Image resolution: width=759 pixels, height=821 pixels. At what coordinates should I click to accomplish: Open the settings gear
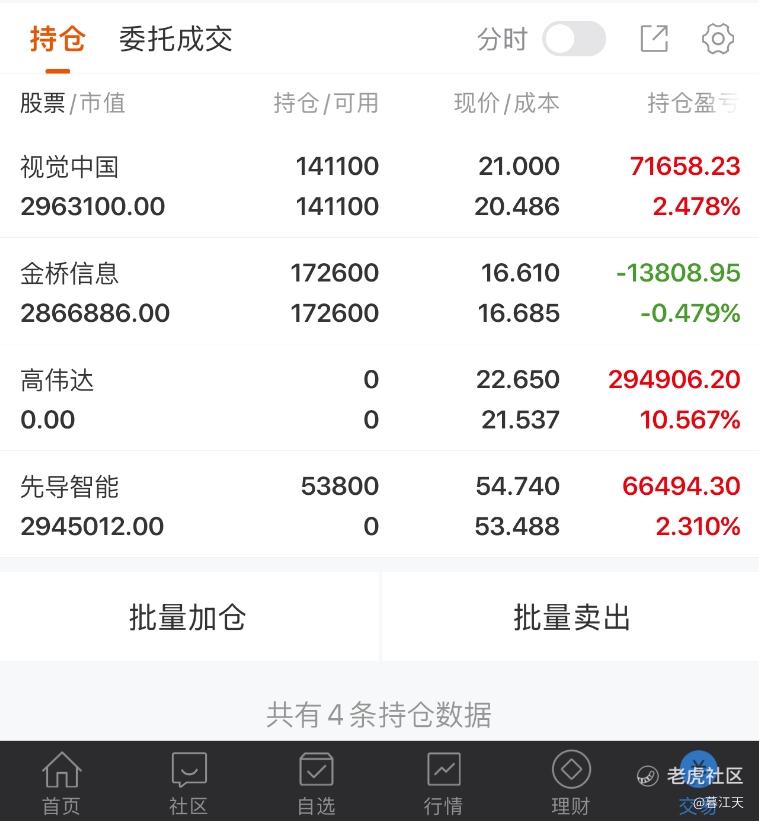coord(718,39)
